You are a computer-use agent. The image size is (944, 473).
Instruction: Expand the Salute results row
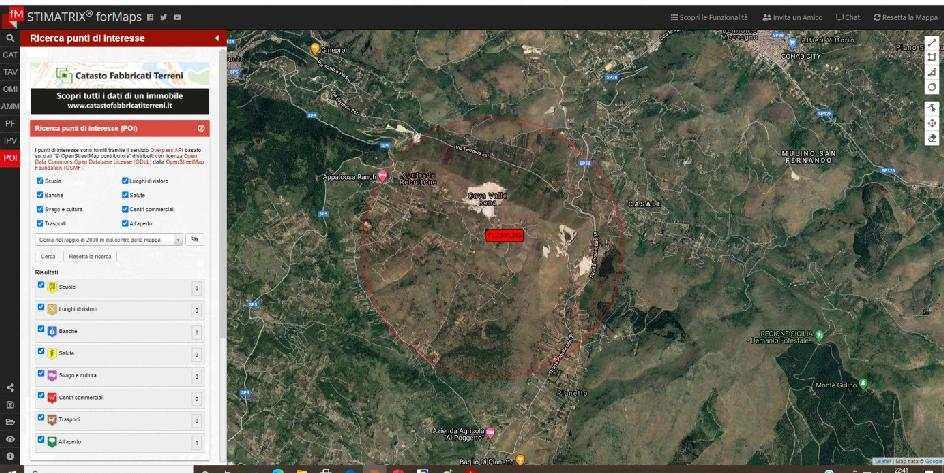[197, 353]
